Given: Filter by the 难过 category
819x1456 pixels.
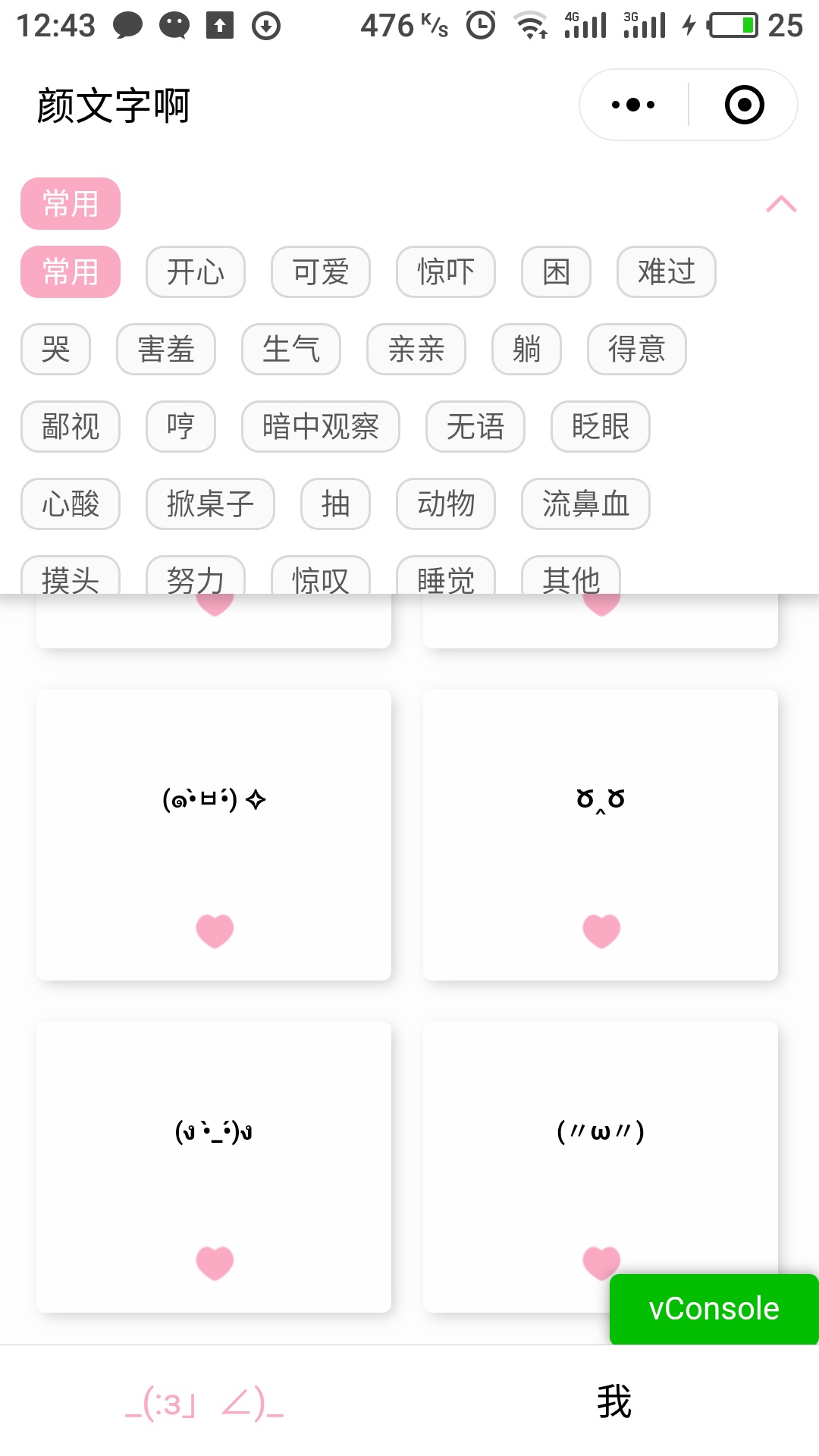Looking at the screenshot, I should click(667, 271).
